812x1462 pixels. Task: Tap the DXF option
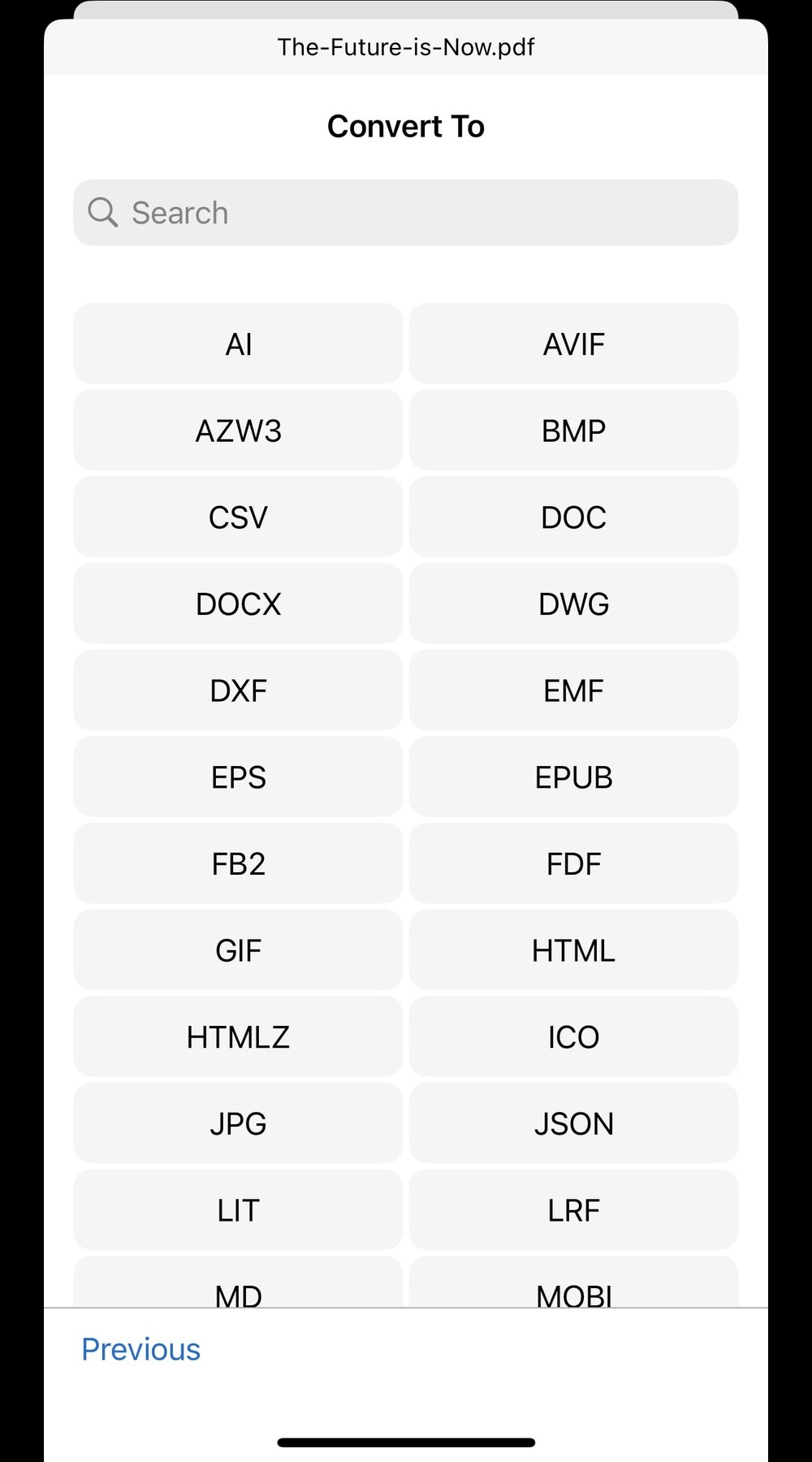(238, 690)
